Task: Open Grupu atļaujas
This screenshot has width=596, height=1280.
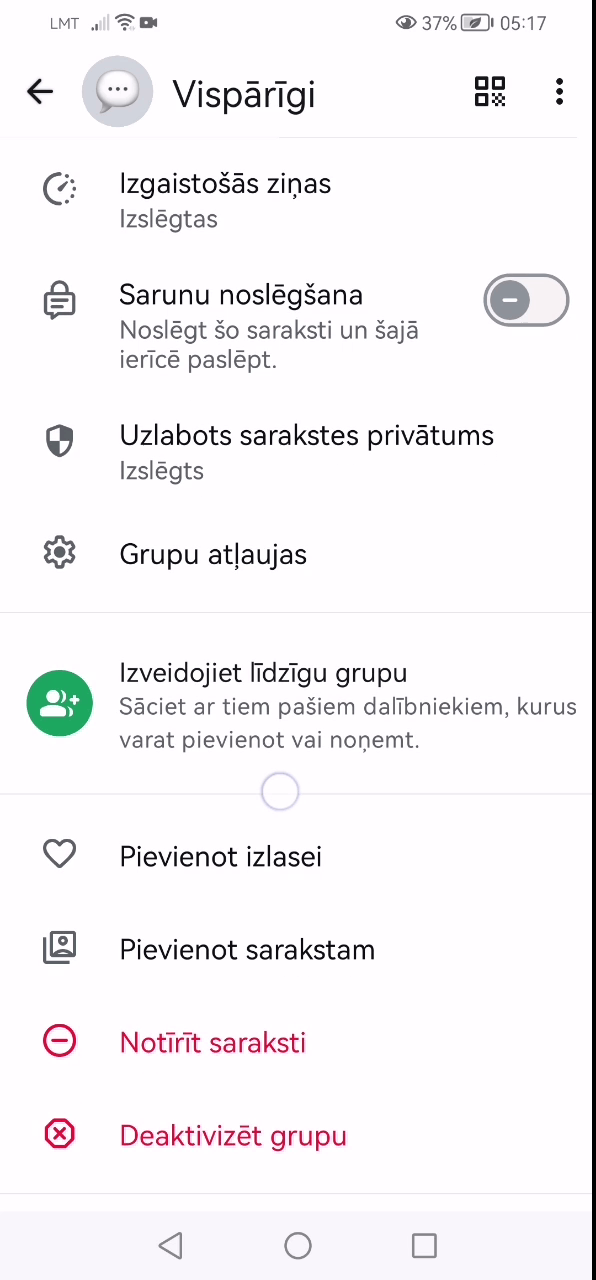Action: coord(298,553)
